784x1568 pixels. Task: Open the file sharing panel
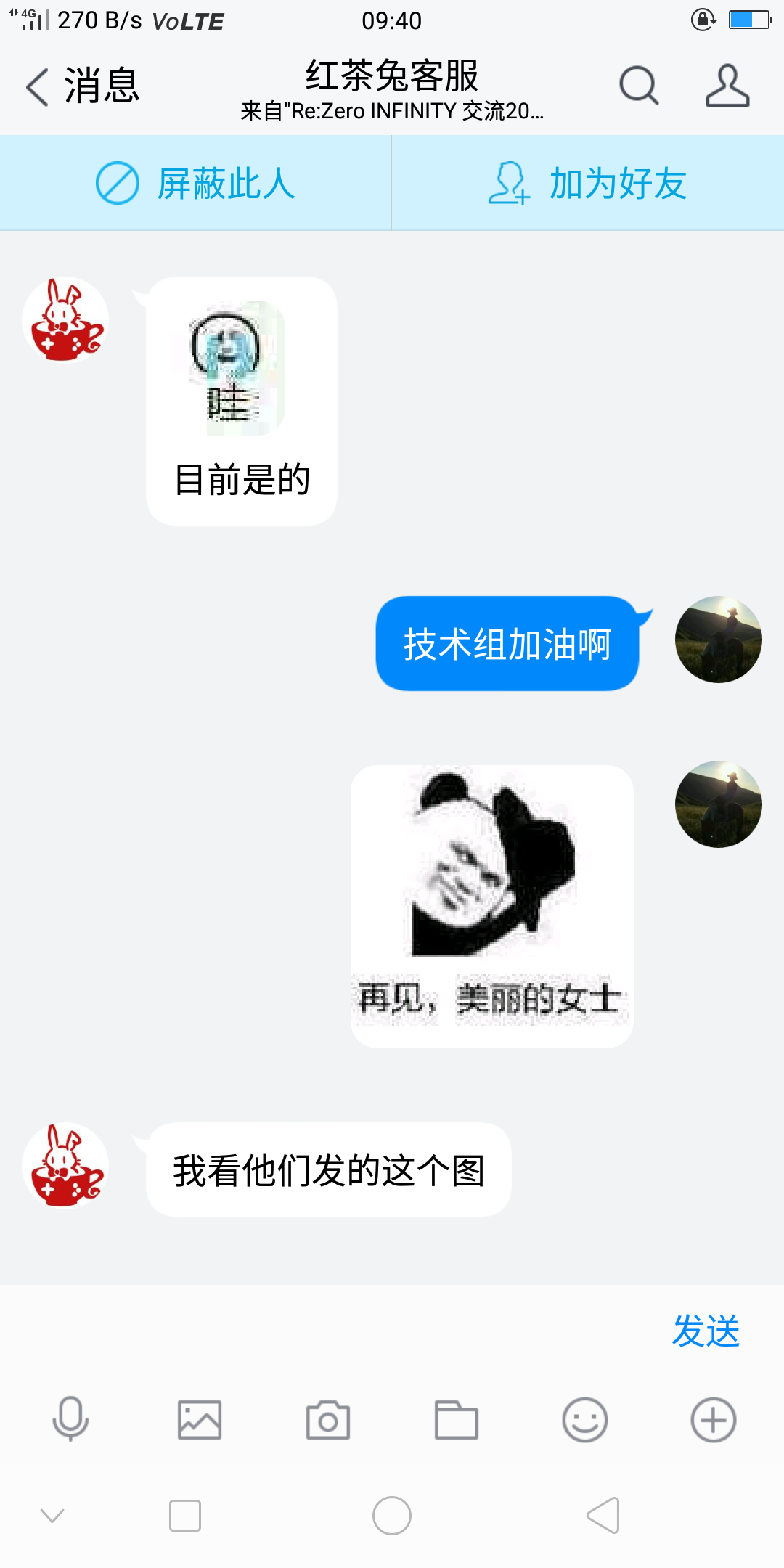click(x=456, y=1421)
